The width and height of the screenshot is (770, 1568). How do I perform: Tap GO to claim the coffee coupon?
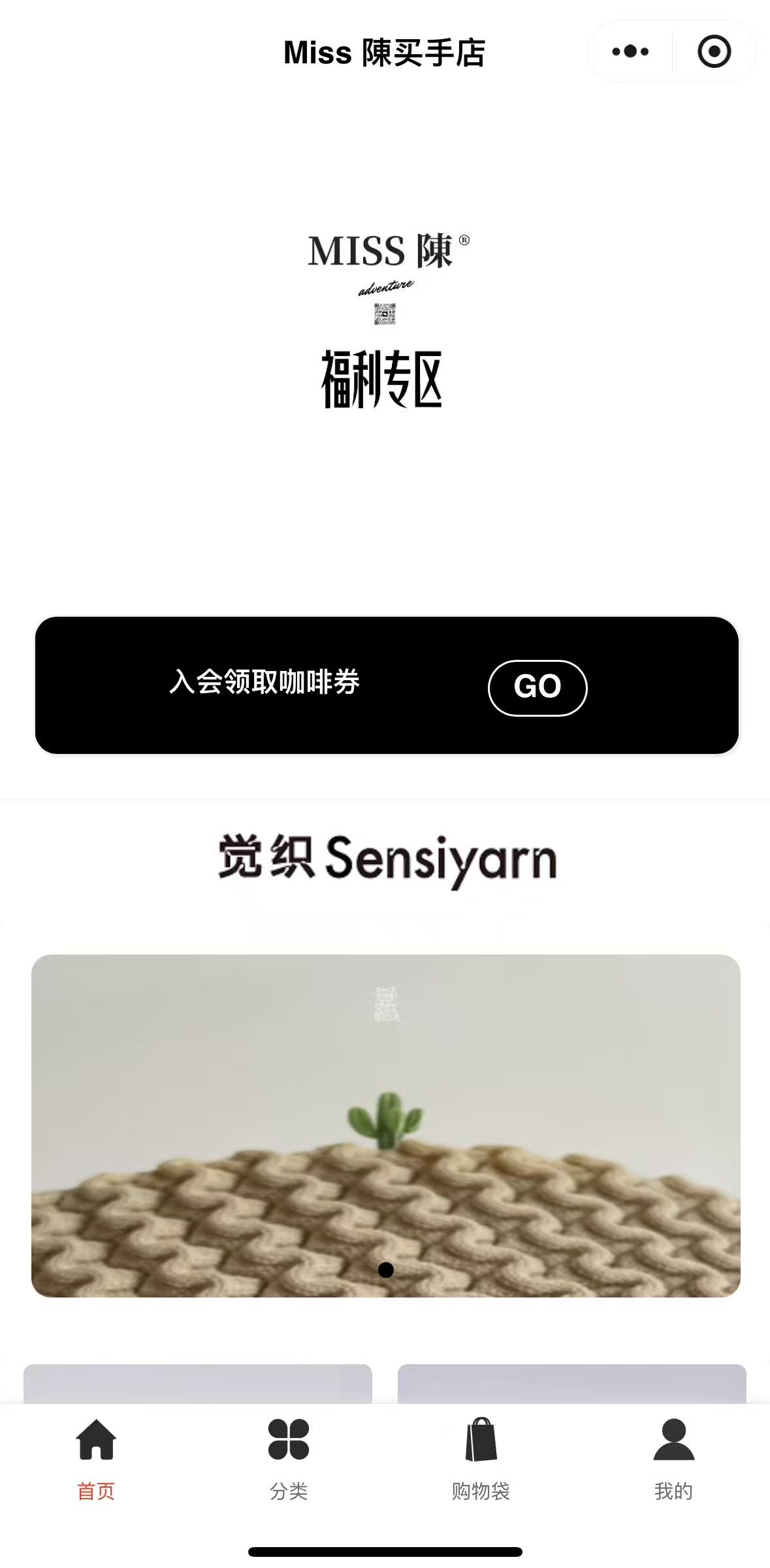pos(537,687)
